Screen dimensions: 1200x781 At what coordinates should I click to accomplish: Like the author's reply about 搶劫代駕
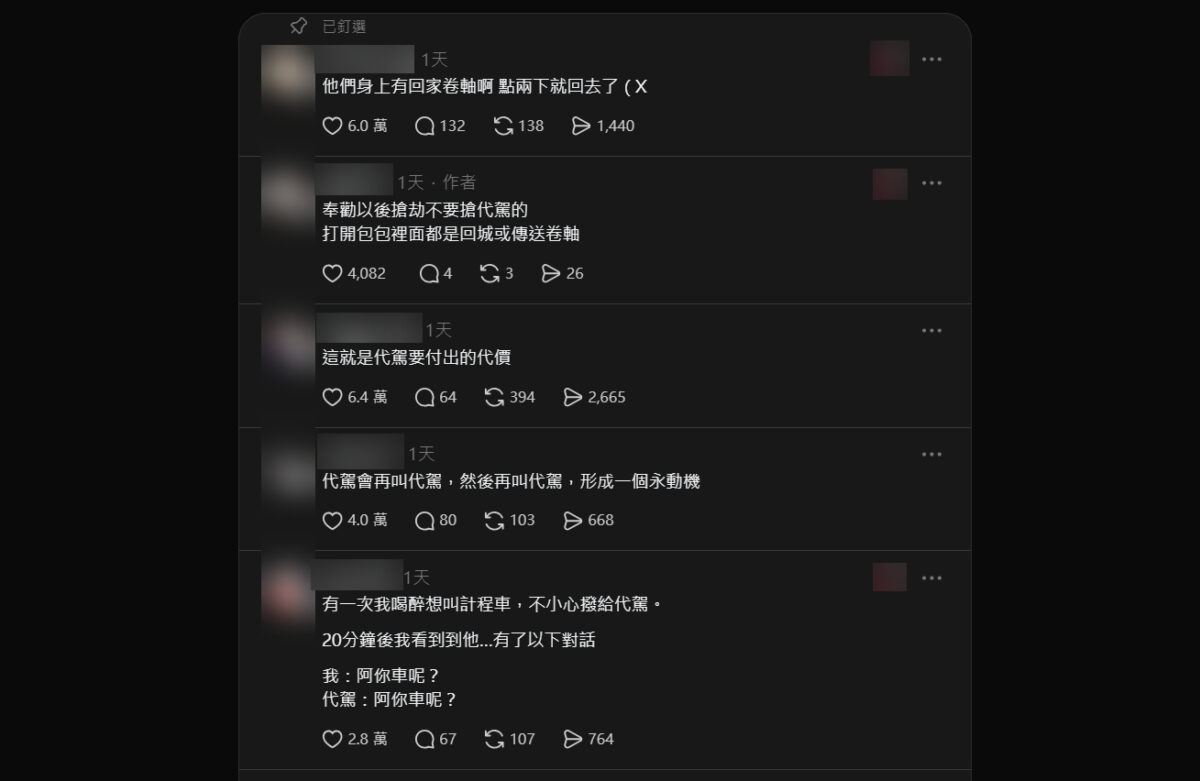point(333,273)
